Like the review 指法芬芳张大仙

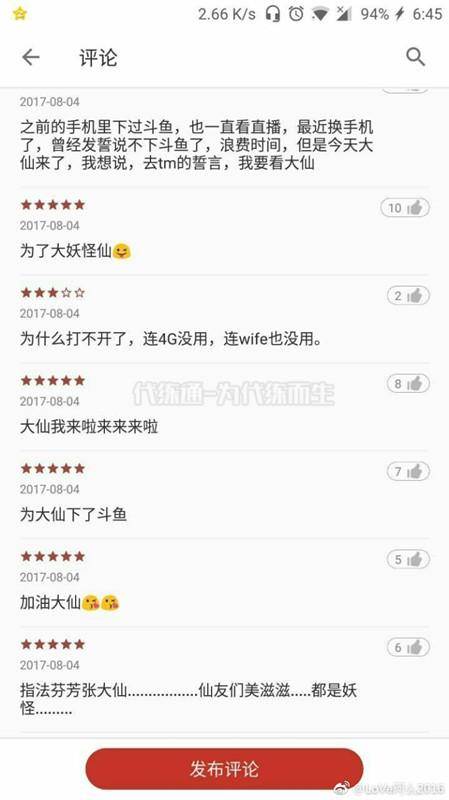point(408,647)
